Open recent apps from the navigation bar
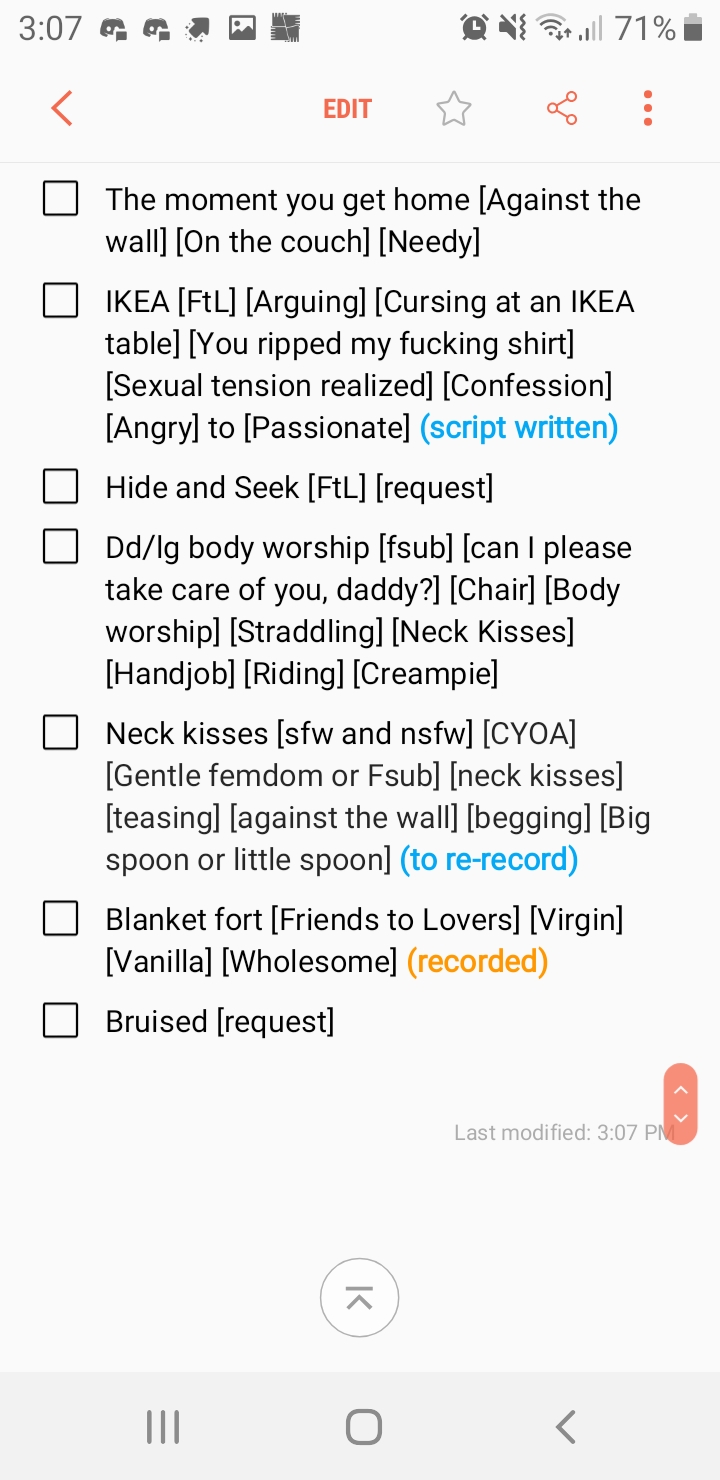Viewport: 720px width, 1480px height. 163,1427
